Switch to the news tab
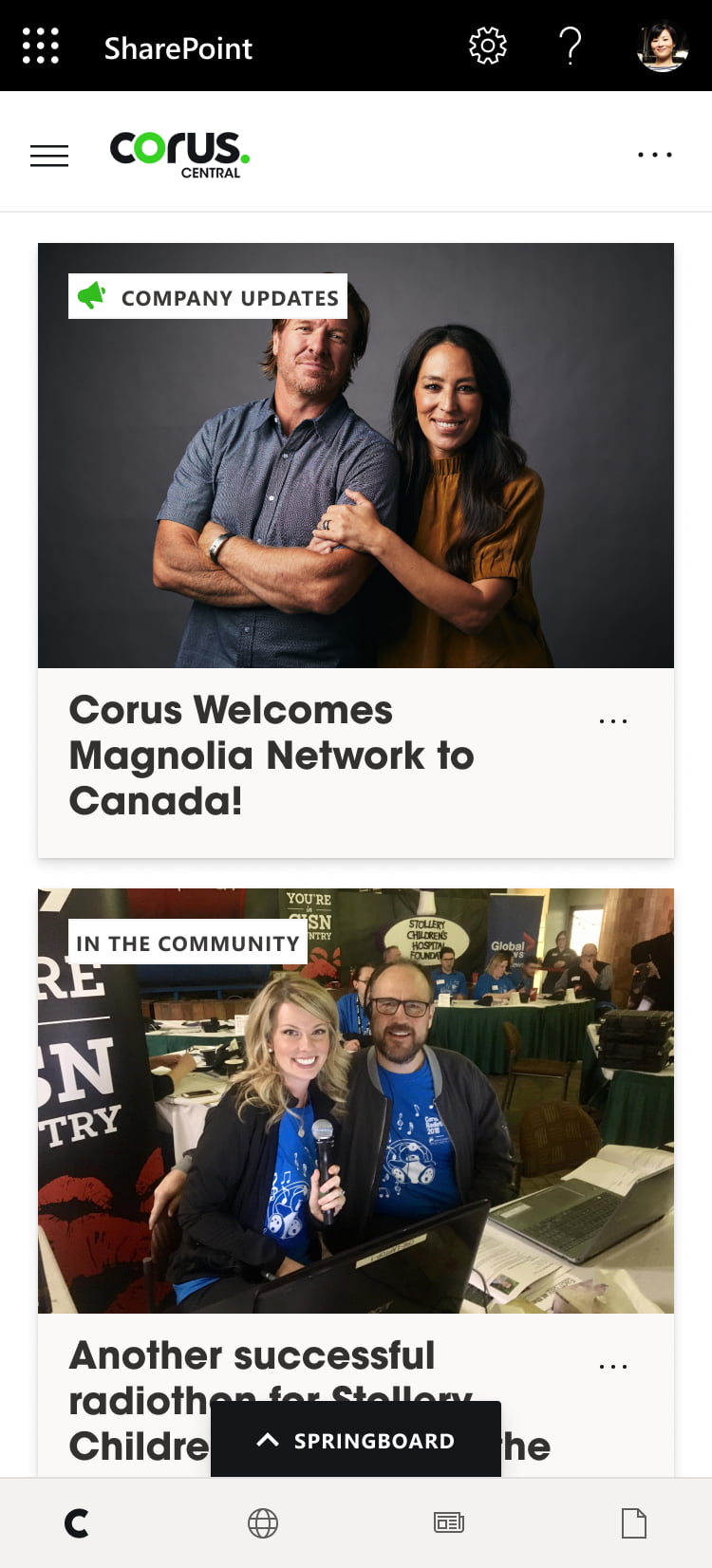 [x=448, y=1523]
